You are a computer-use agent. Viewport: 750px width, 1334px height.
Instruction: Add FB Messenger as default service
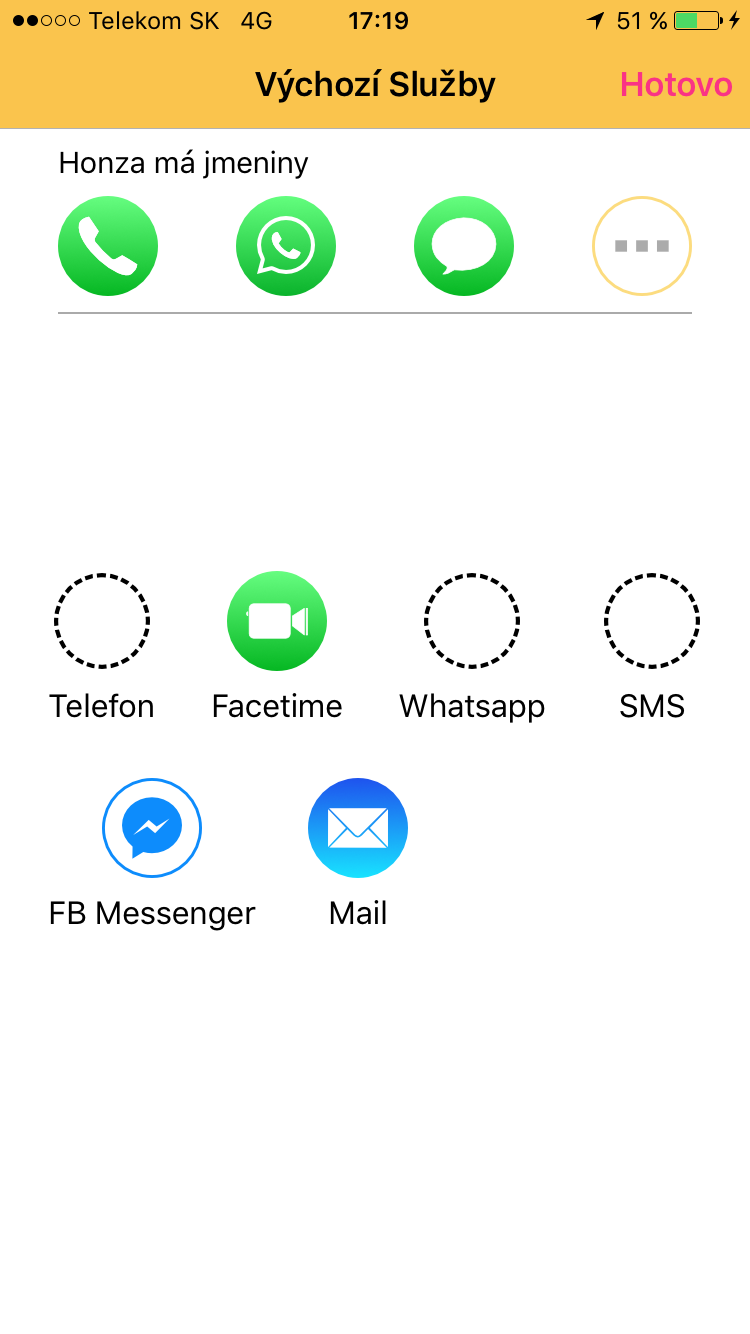(x=152, y=828)
